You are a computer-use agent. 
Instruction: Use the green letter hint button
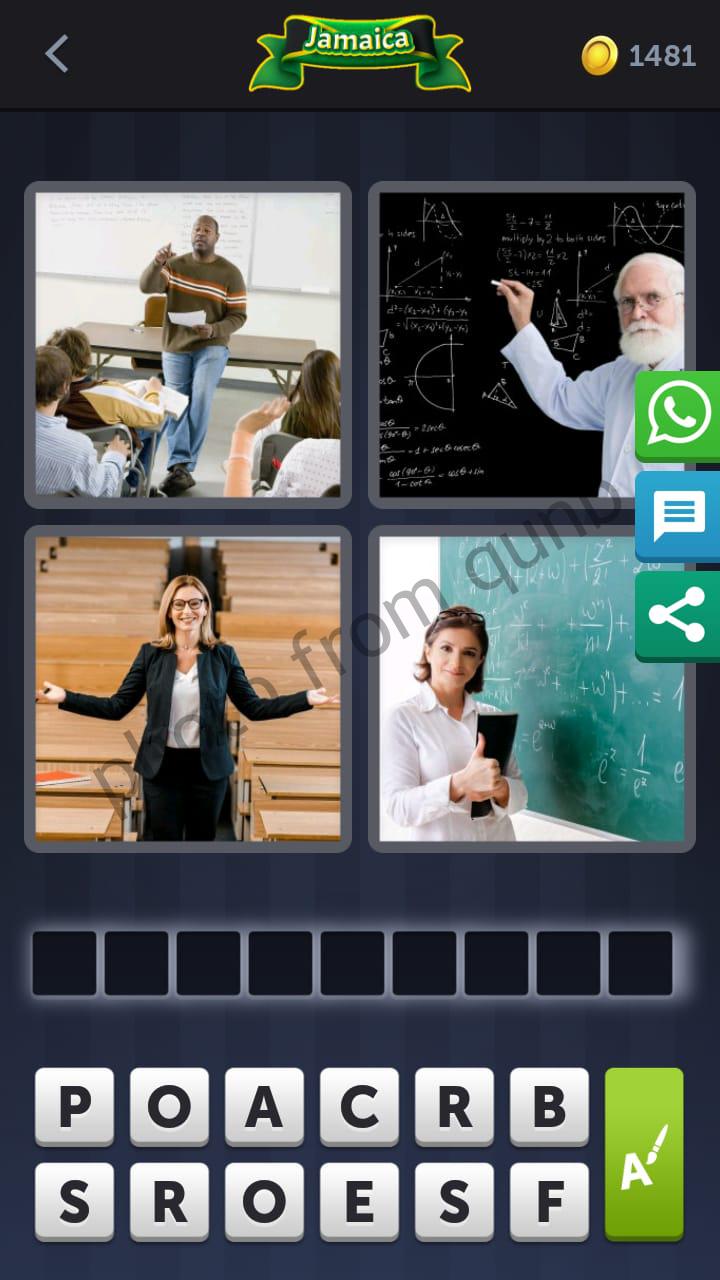[x=644, y=1153]
